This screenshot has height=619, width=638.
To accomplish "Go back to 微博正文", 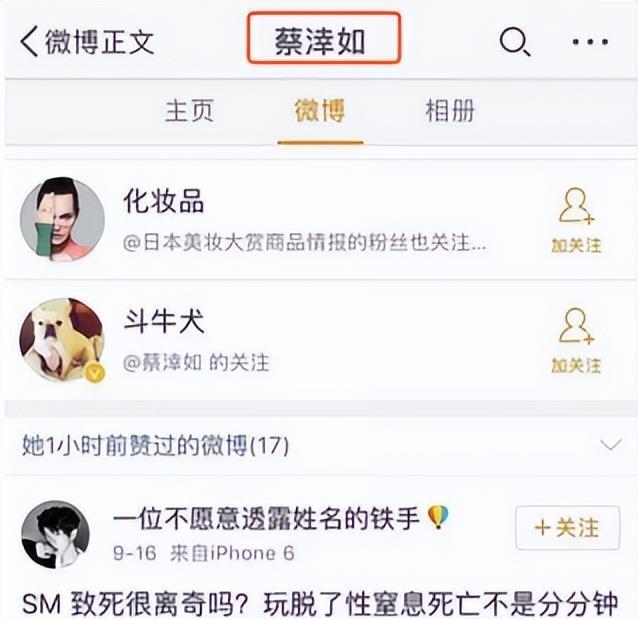I will 88,42.
